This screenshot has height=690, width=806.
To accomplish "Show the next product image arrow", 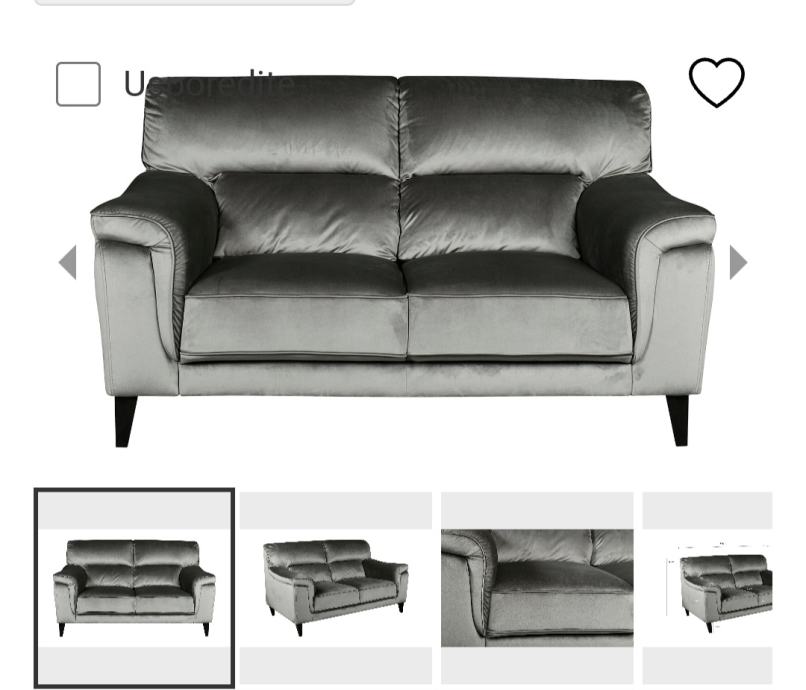I will tap(738, 263).
